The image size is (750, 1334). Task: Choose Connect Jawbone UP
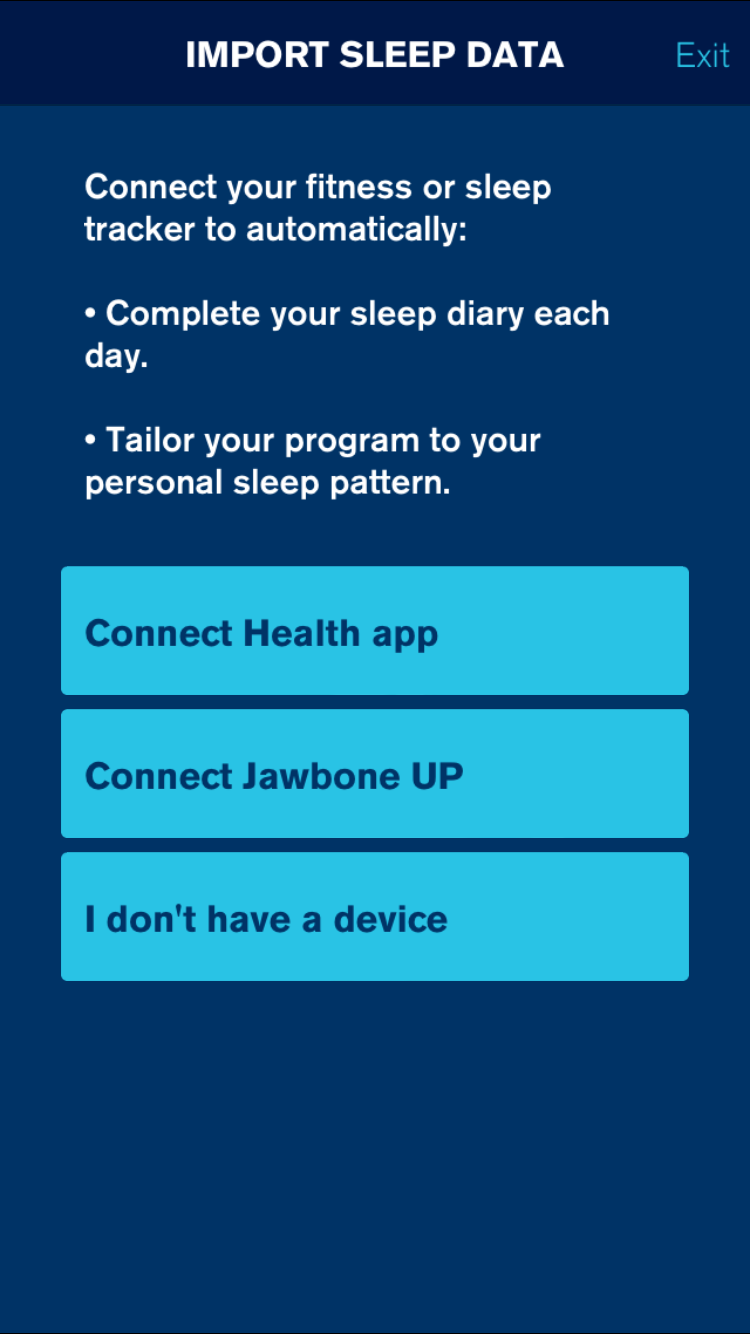pos(374,774)
